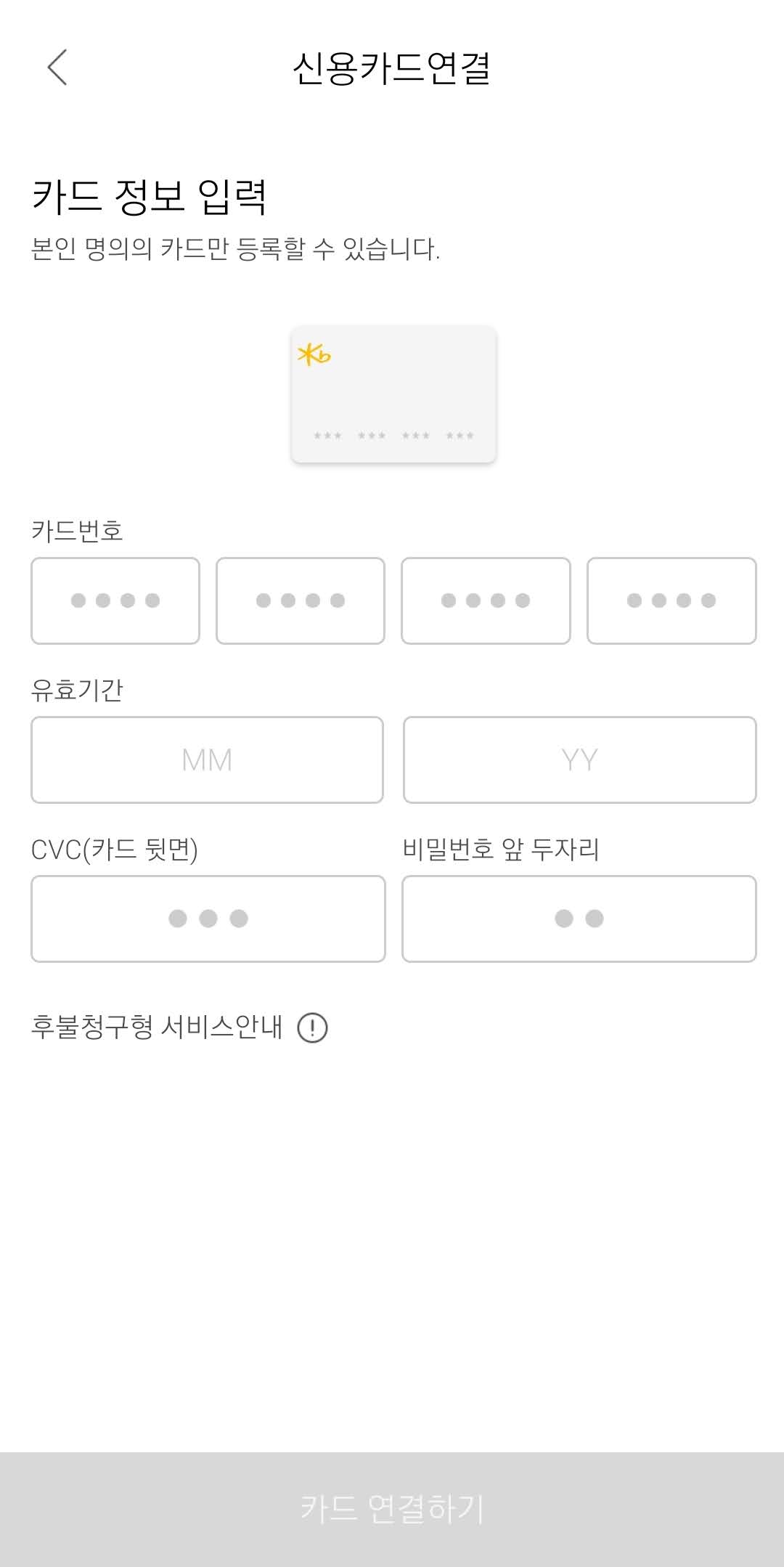784x1567 pixels.
Task: Focus the fourth 카드번호 field
Action: pyautogui.click(x=671, y=601)
